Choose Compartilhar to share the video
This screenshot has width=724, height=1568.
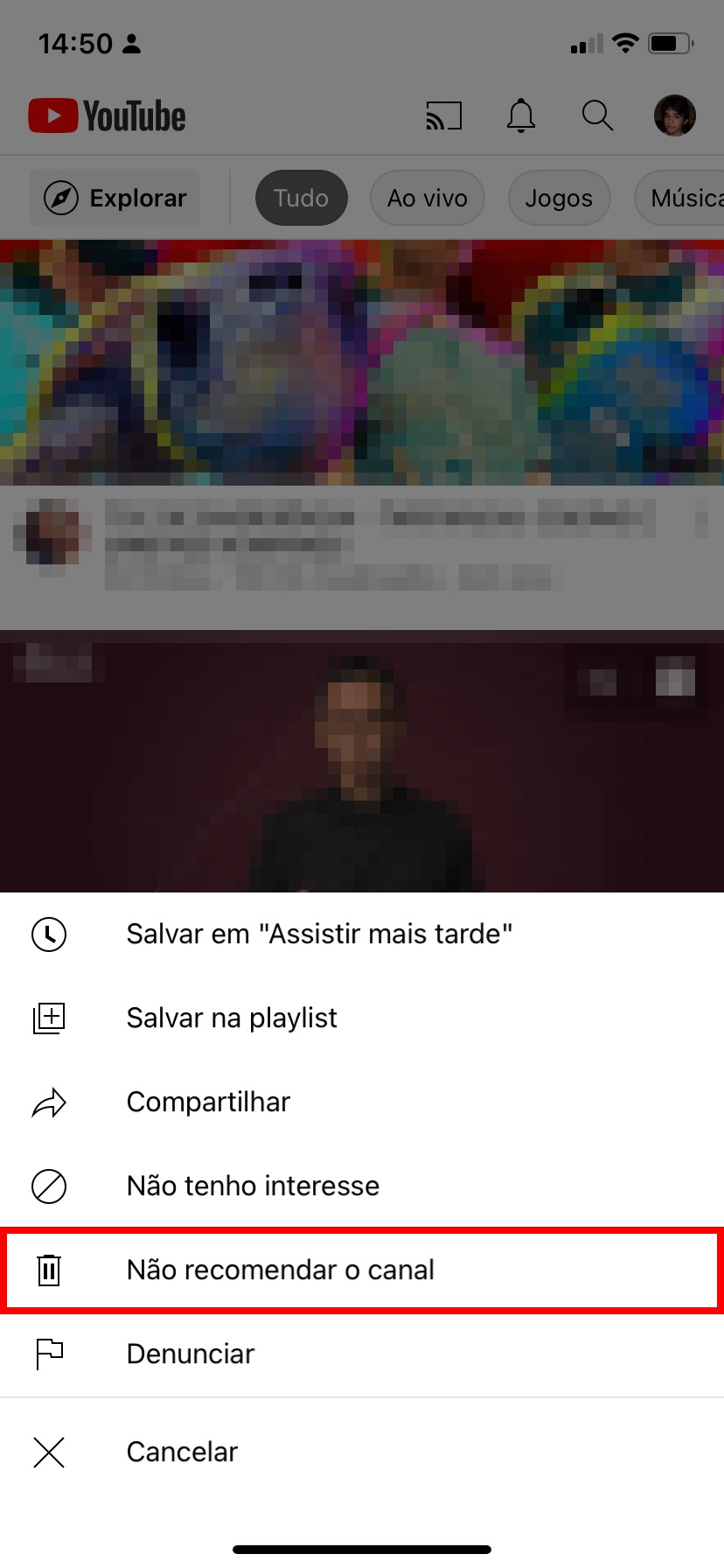(x=208, y=1102)
